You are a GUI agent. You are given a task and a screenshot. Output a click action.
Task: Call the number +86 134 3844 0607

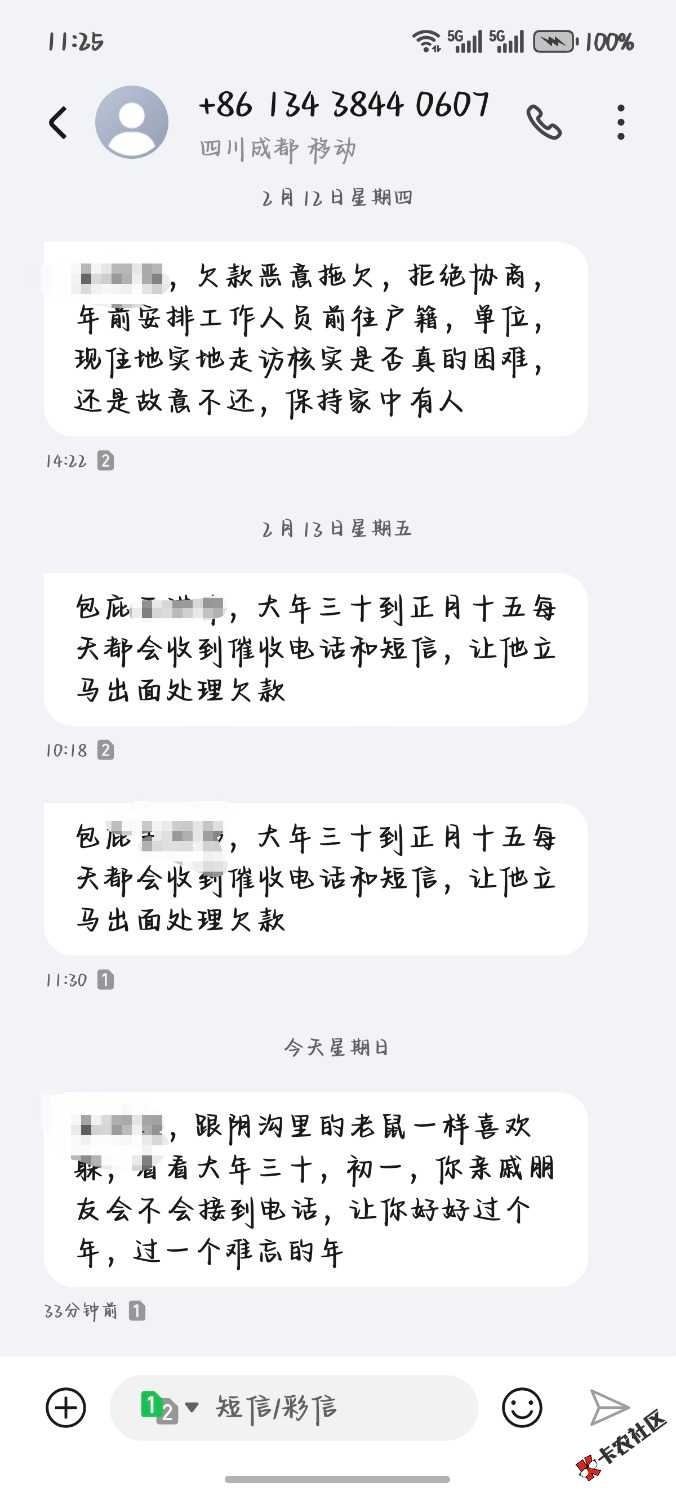pos(544,123)
